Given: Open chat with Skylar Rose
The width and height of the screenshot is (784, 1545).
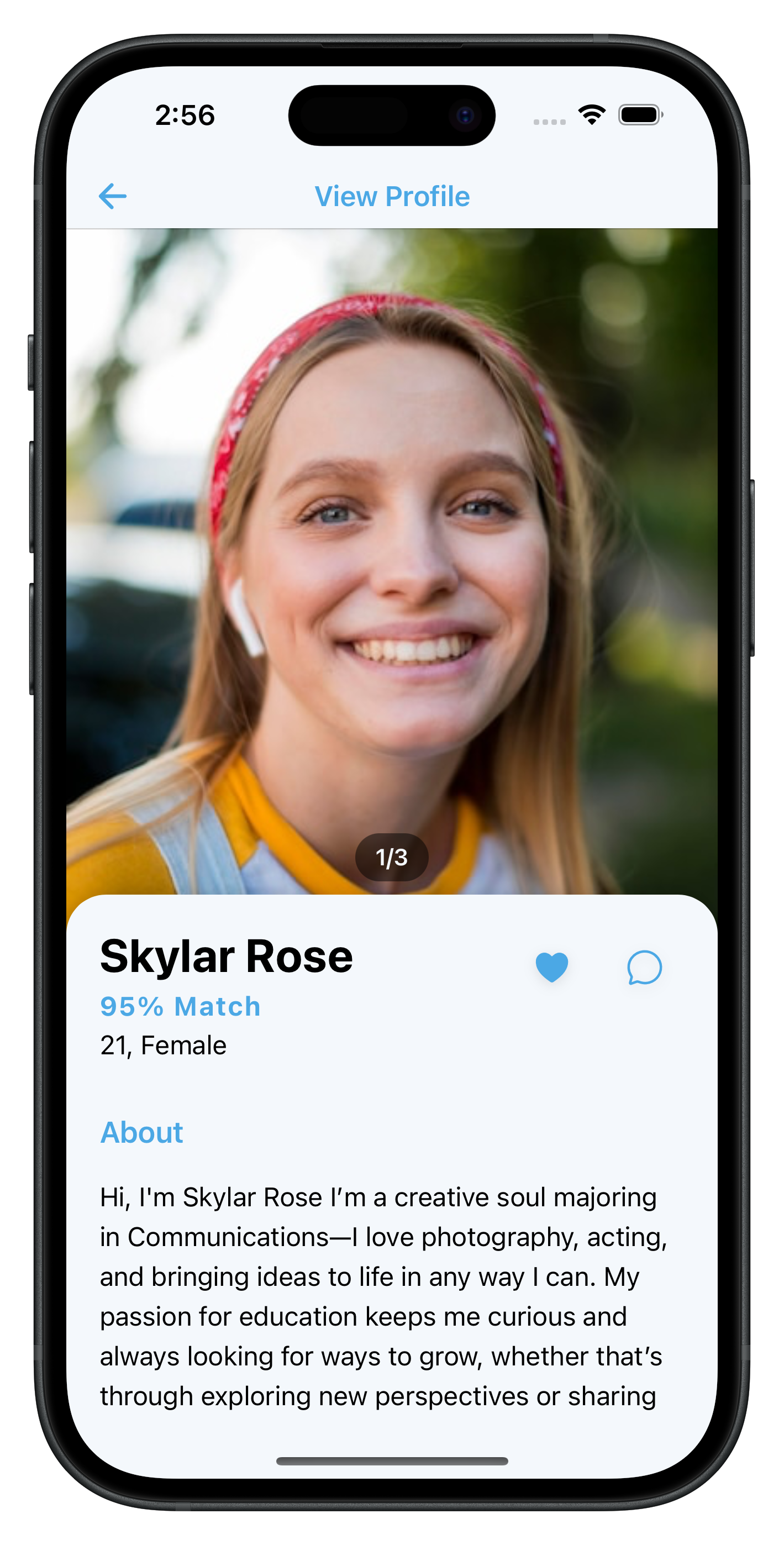Looking at the screenshot, I should point(644,967).
